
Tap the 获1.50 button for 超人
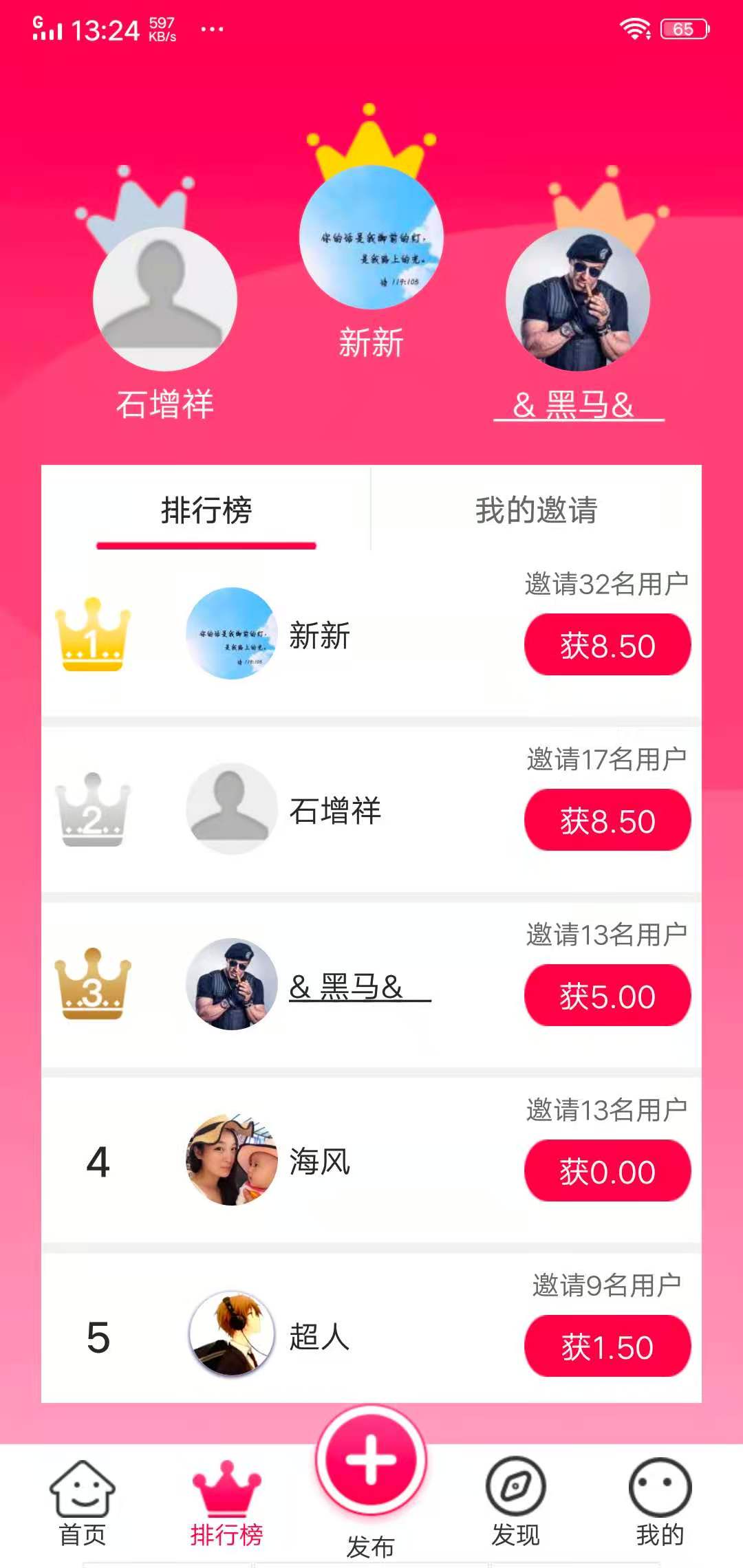click(607, 1347)
